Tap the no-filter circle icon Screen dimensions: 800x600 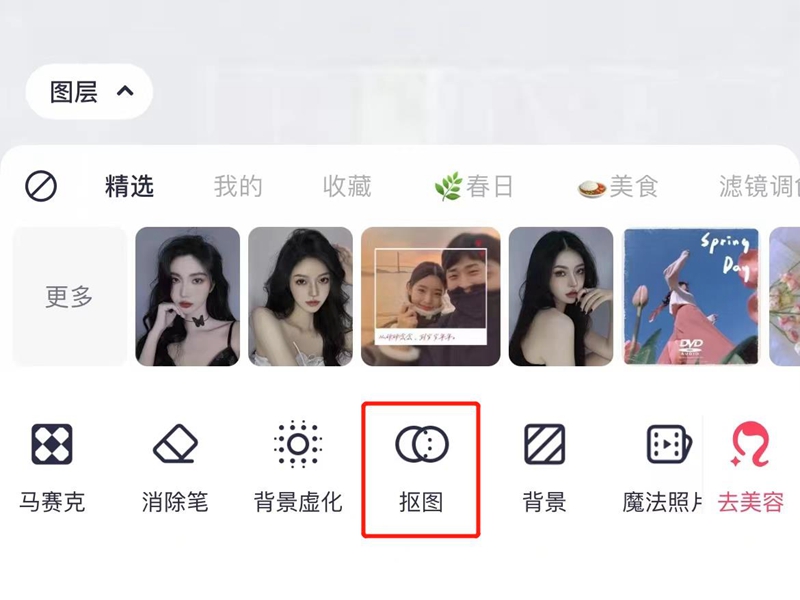point(41,186)
